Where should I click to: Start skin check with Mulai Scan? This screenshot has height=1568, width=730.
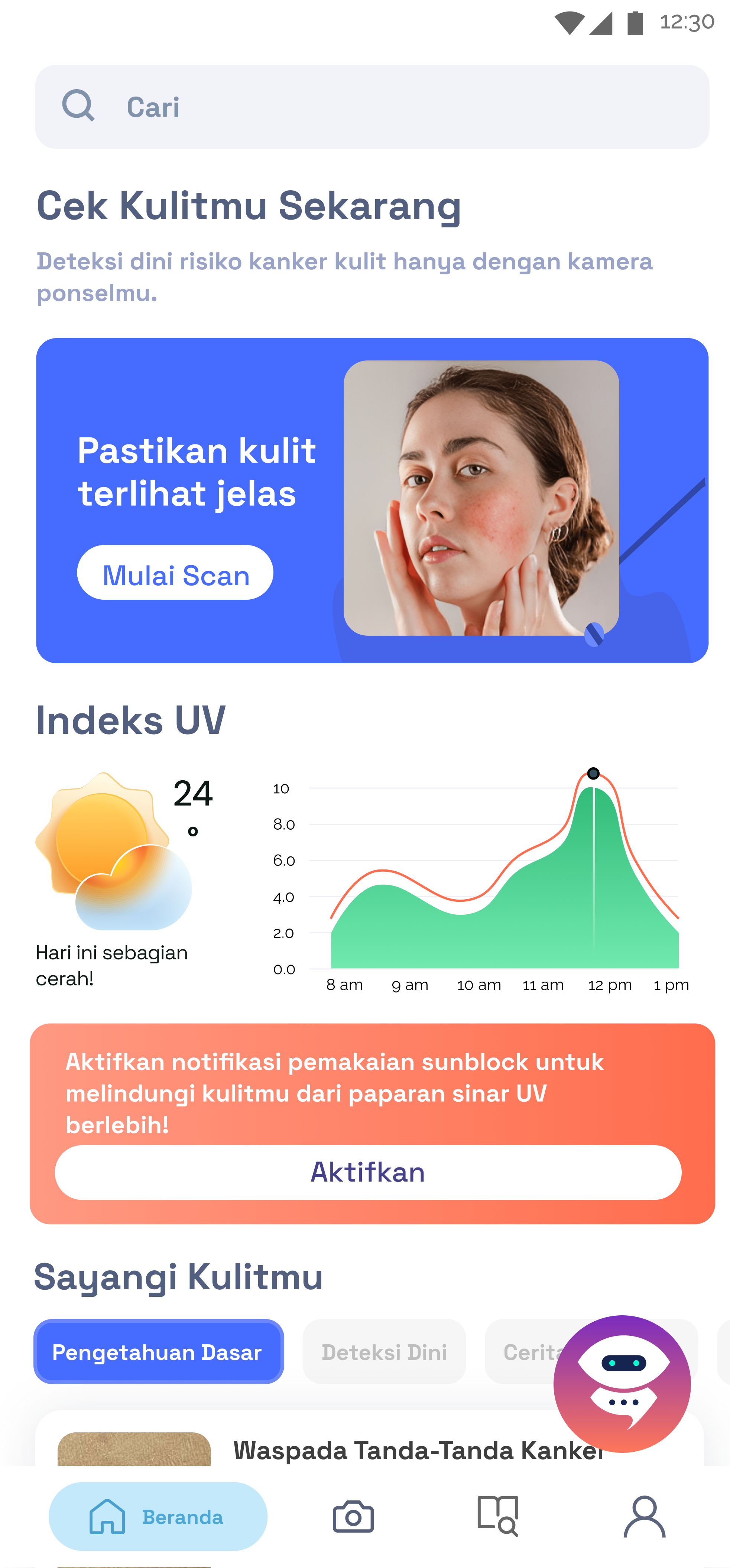pos(175,573)
